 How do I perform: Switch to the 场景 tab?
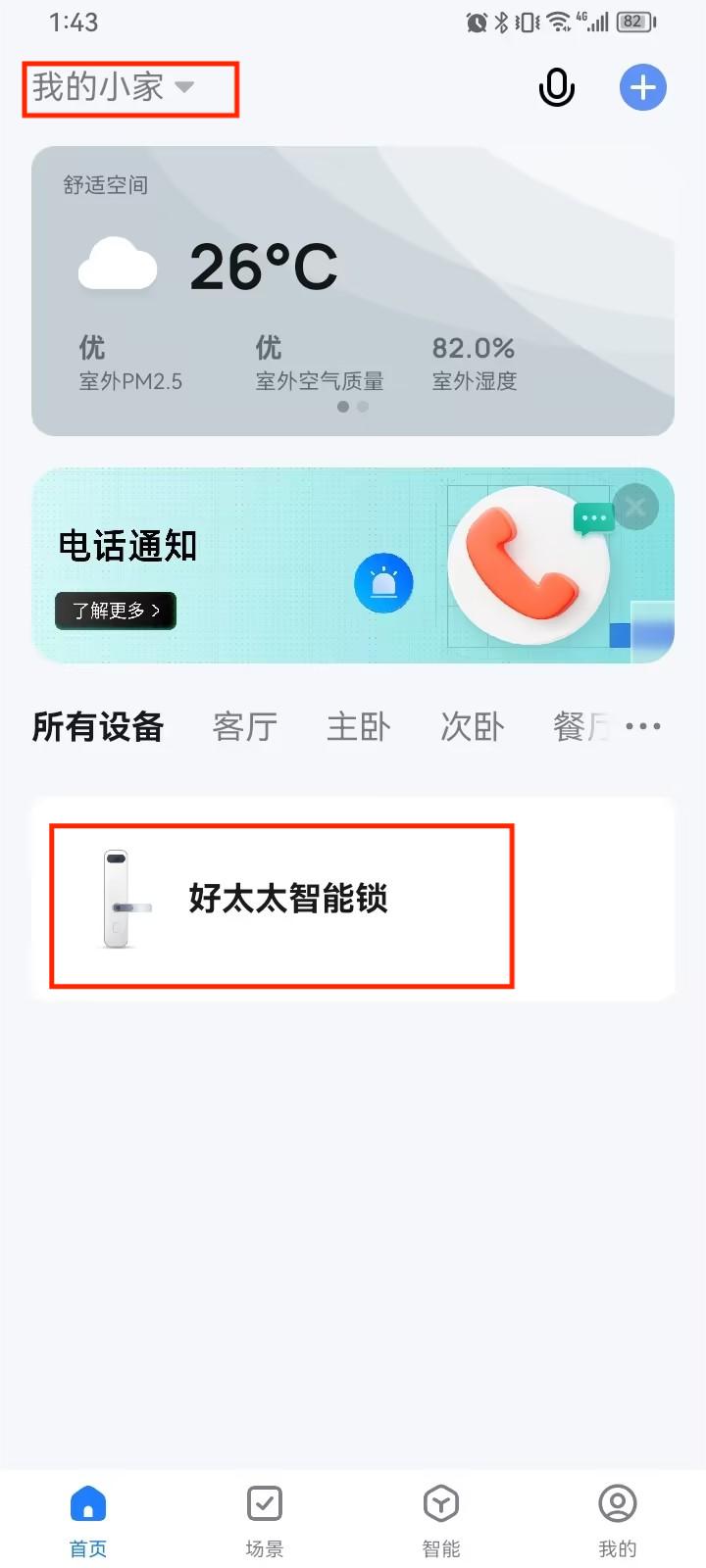[x=265, y=1519]
